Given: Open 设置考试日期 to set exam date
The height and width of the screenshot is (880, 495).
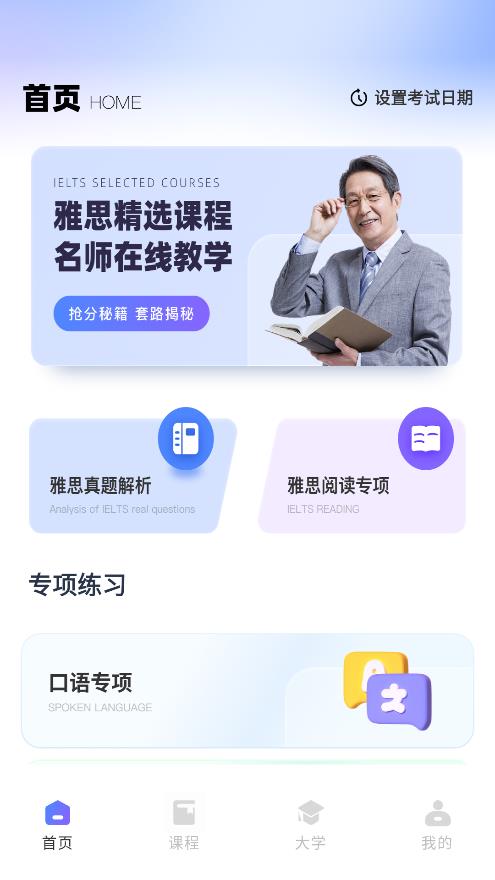Looking at the screenshot, I should coord(411,98).
